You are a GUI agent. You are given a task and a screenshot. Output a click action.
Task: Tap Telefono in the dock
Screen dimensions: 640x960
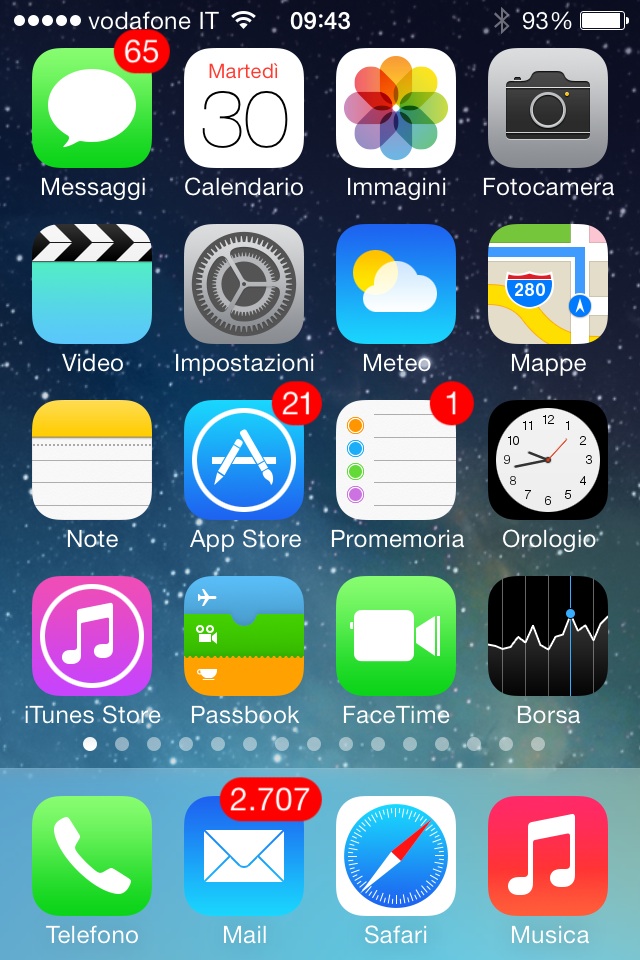click(92, 856)
